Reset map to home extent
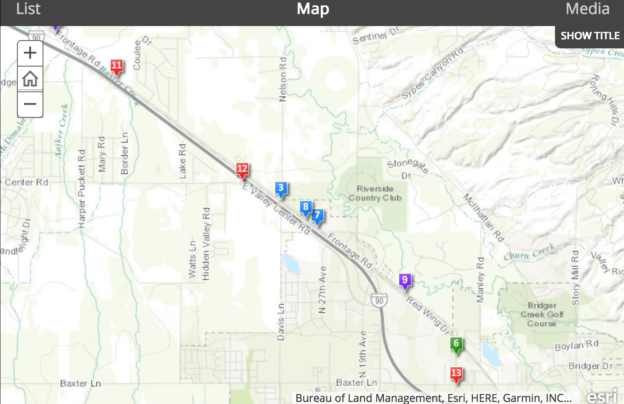The width and height of the screenshot is (624, 404). tap(30, 78)
